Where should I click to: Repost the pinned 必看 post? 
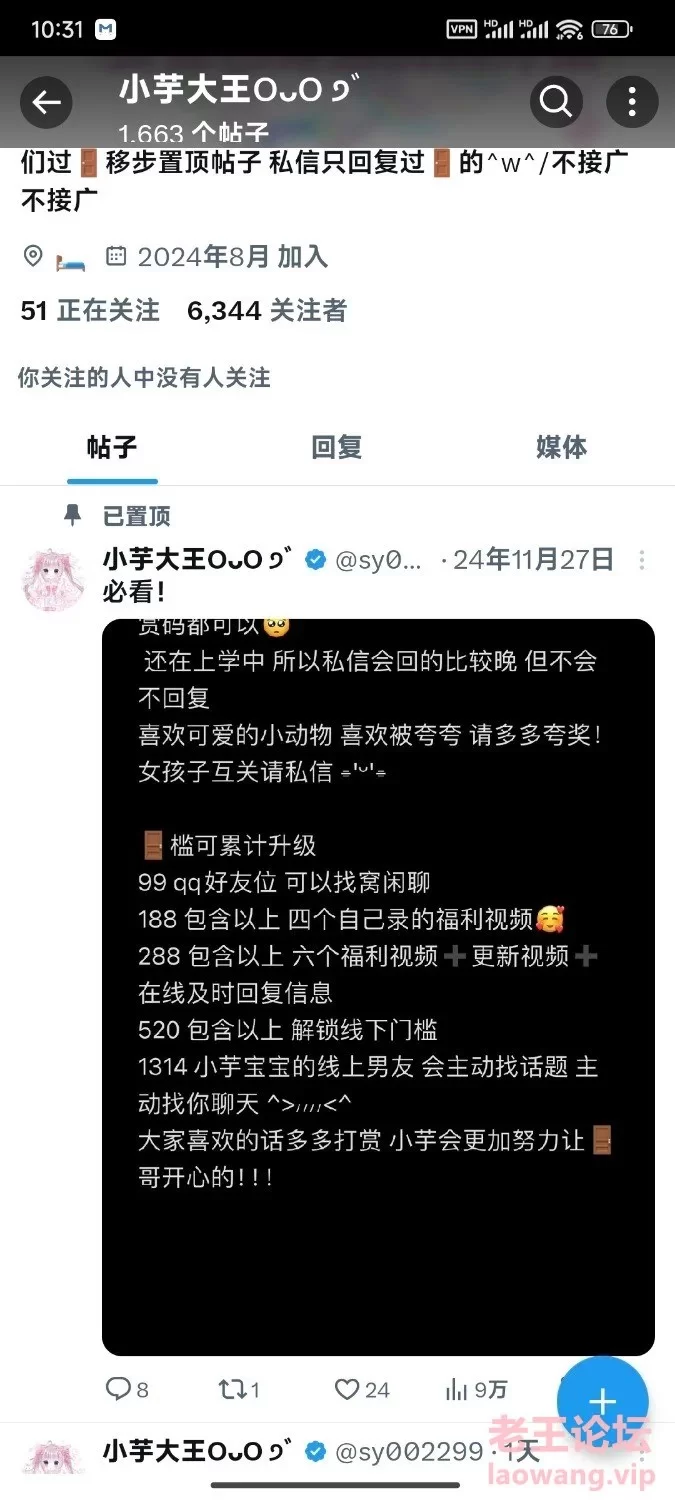tap(240, 1389)
